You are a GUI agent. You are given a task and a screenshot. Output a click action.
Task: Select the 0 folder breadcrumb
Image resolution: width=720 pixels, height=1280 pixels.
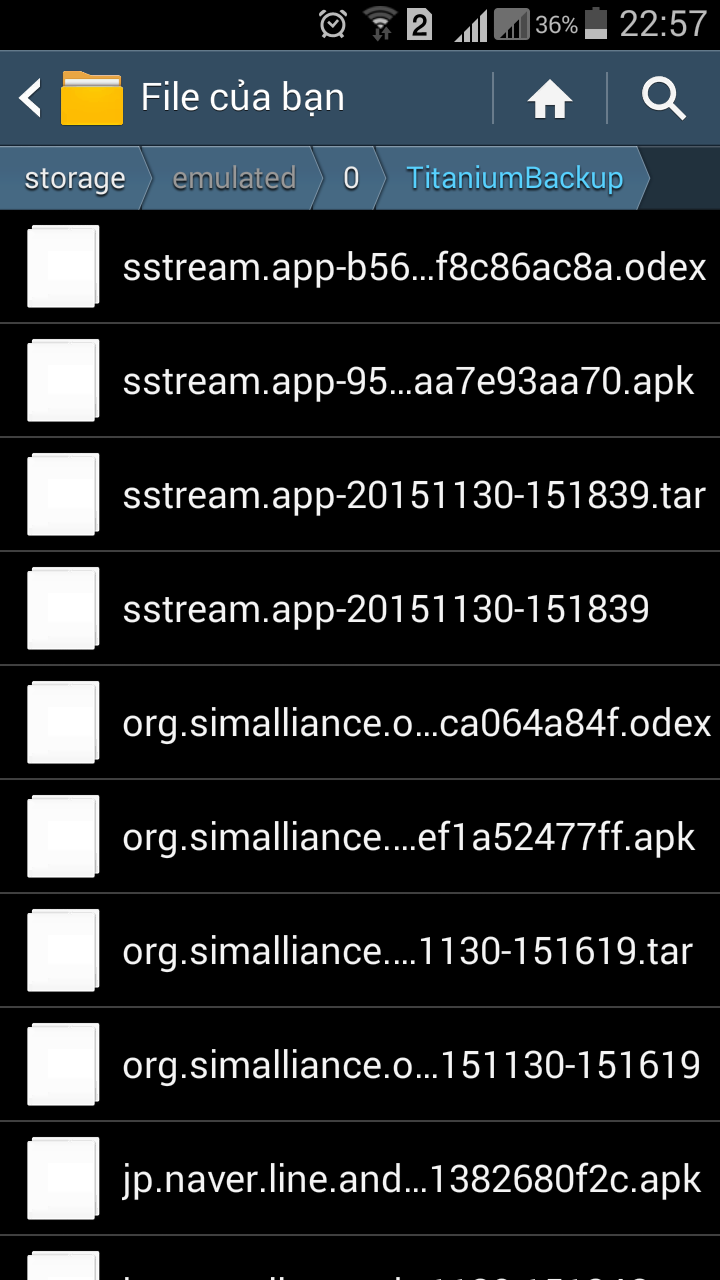(x=350, y=179)
